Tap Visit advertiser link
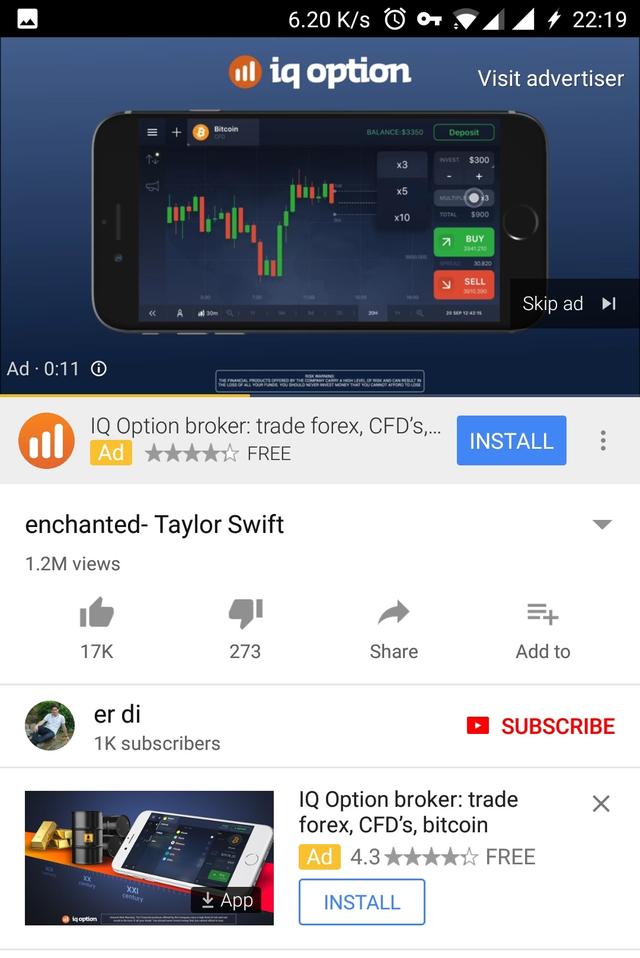Viewport: 640px width, 958px height. [550, 78]
